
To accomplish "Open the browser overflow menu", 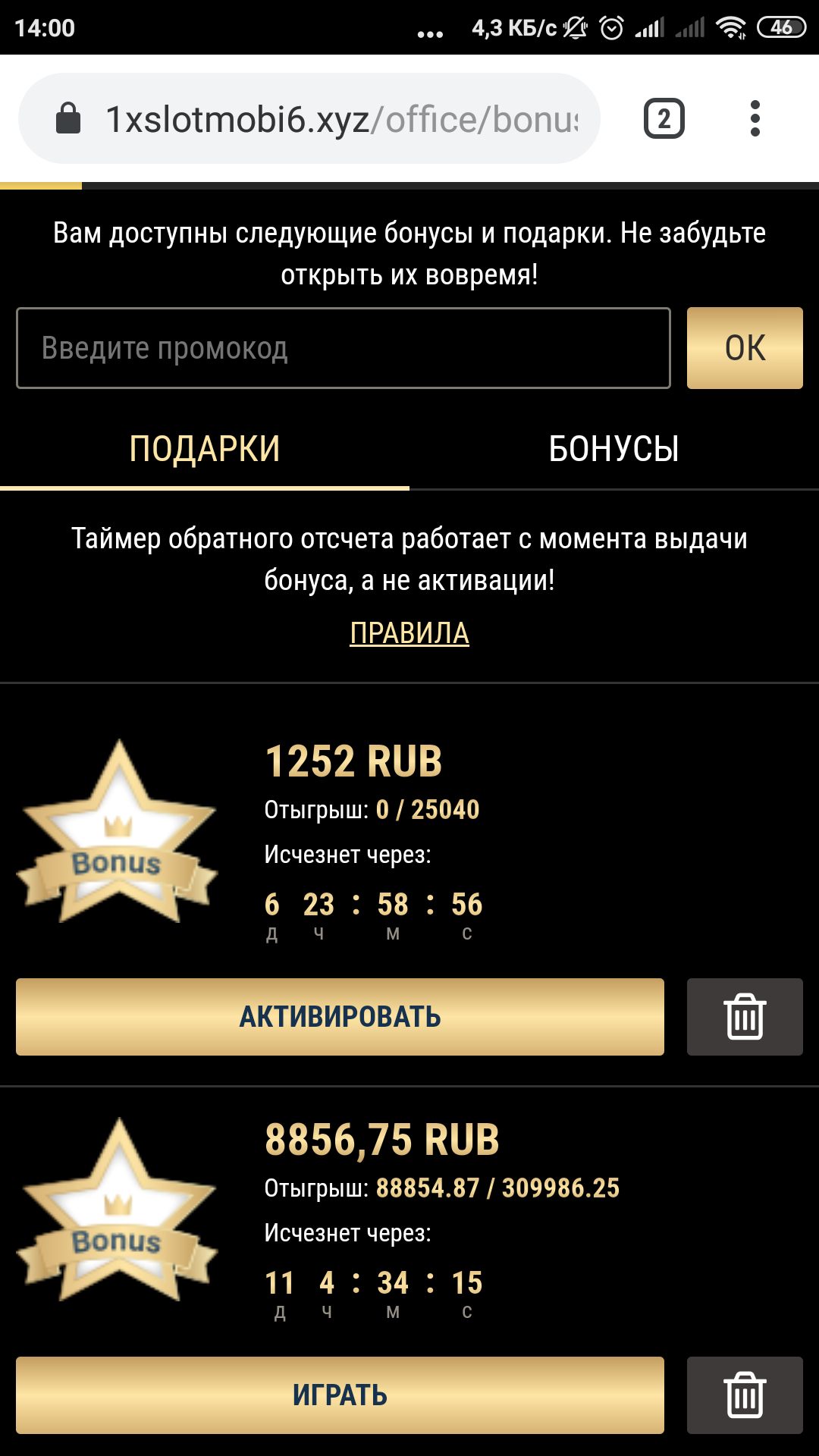I will click(755, 119).
